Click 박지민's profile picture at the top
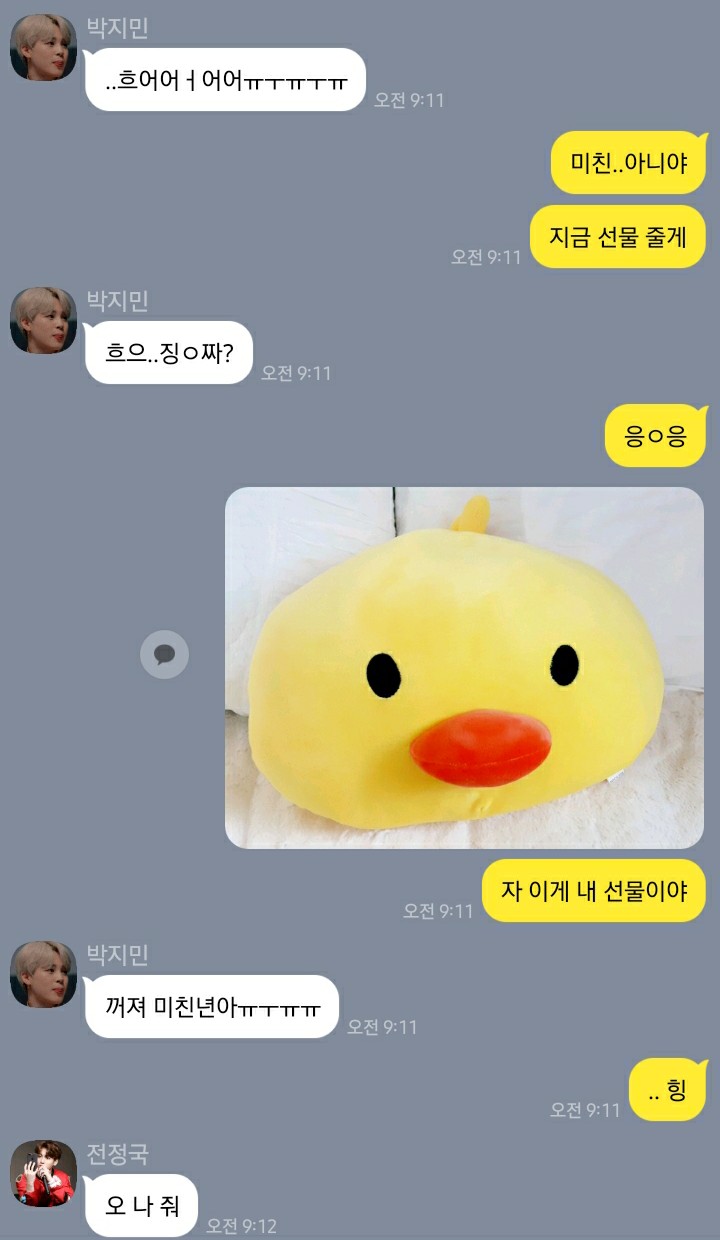The height and width of the screenshot is (1240, 720). pyautogui.click(x=42, y=44)
